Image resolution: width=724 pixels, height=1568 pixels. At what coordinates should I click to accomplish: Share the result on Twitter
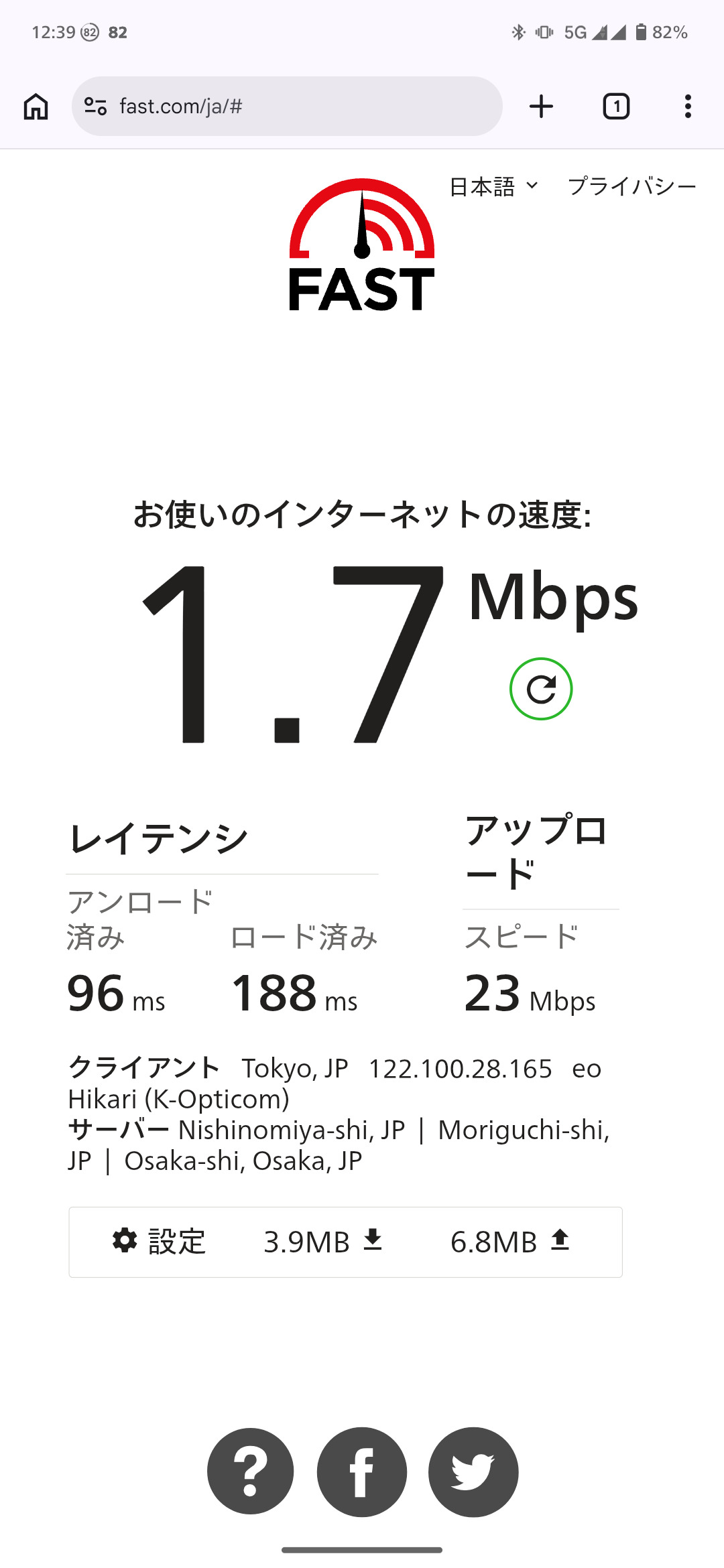click(473, 1472)
